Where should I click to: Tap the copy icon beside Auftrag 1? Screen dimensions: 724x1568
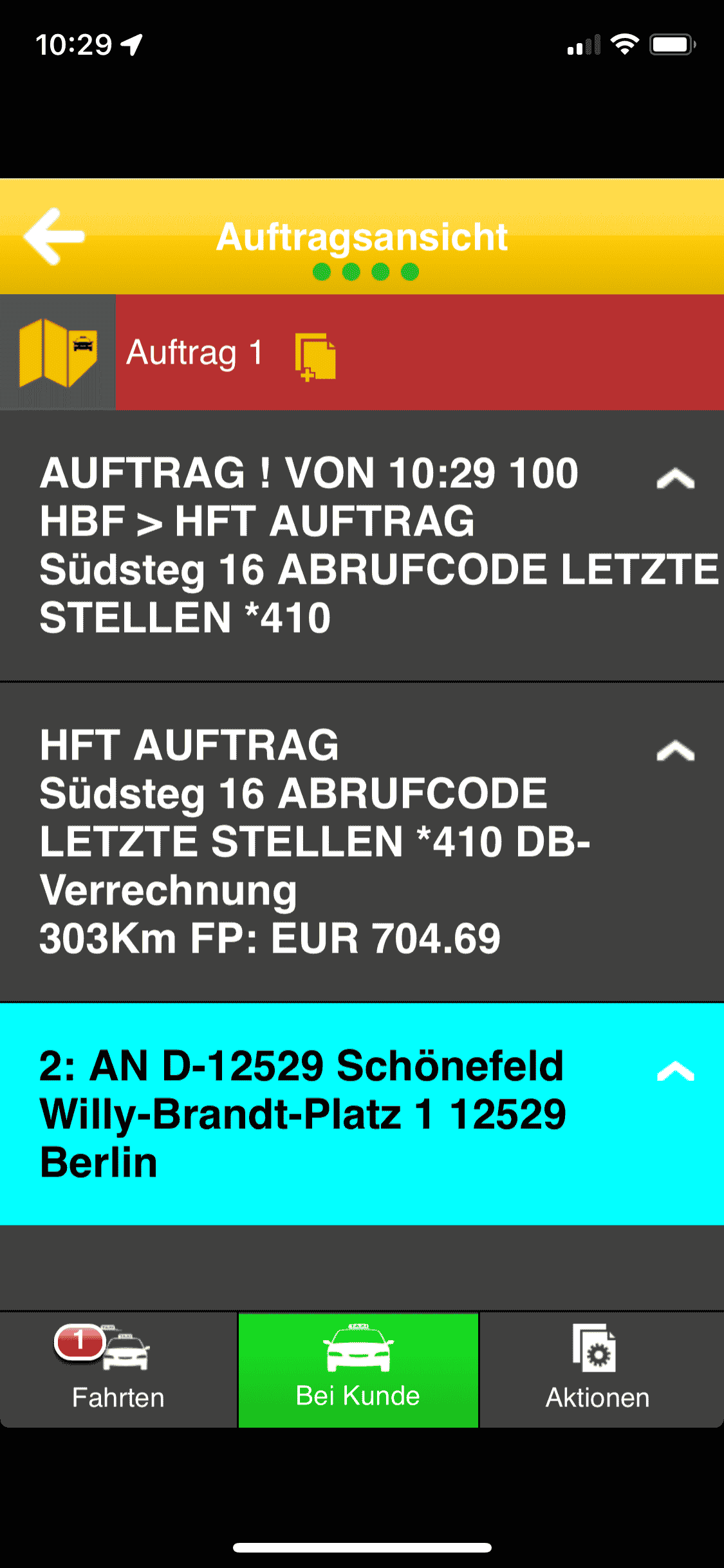click(315, 357)
